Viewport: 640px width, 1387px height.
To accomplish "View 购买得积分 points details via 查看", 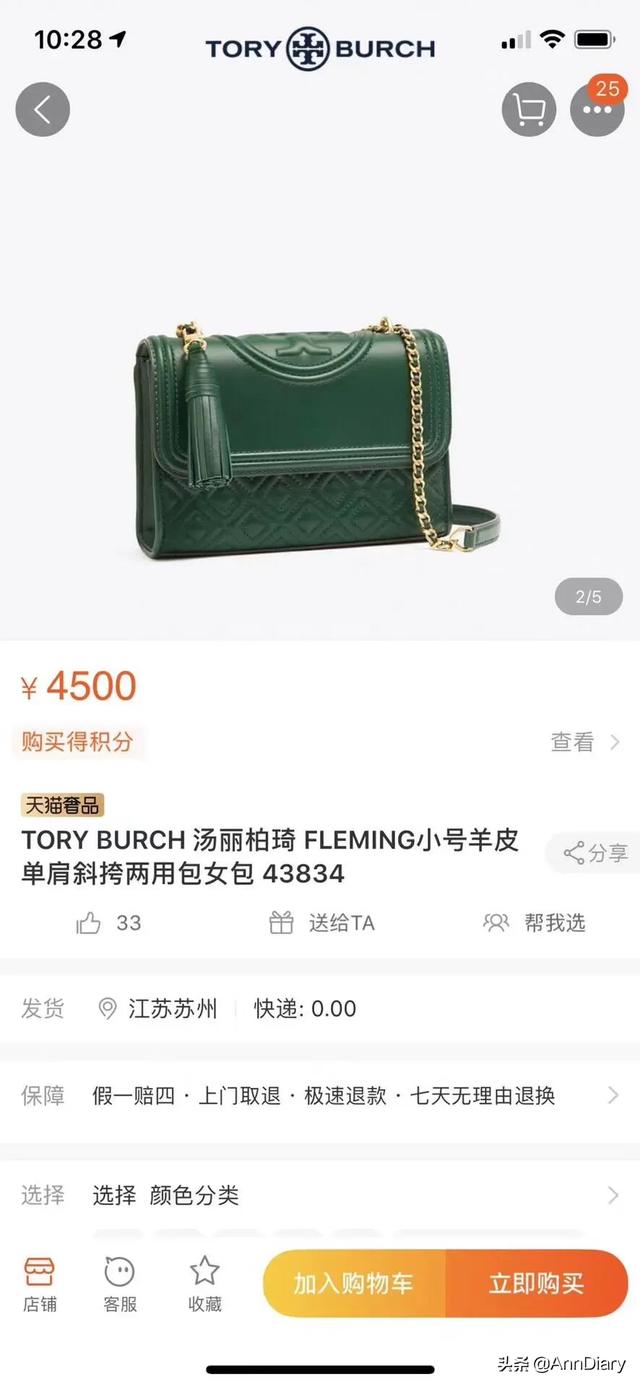I will (x=585, y=742).
